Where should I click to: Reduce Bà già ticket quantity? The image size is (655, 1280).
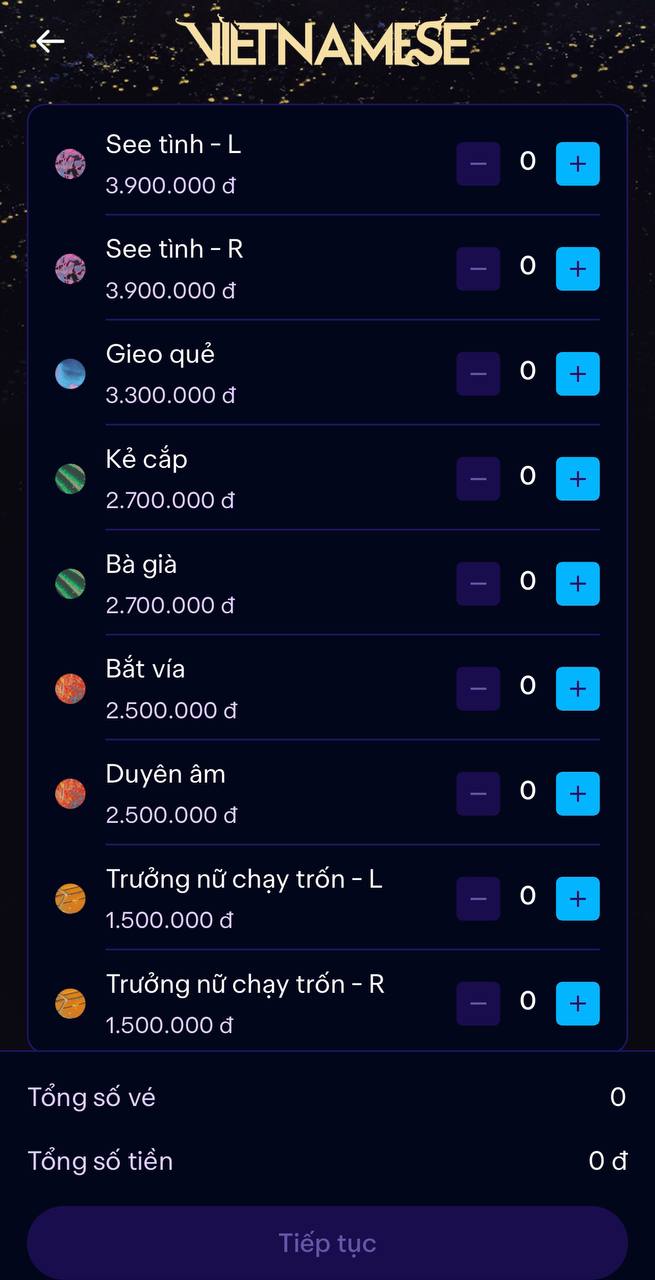point(478,584)
